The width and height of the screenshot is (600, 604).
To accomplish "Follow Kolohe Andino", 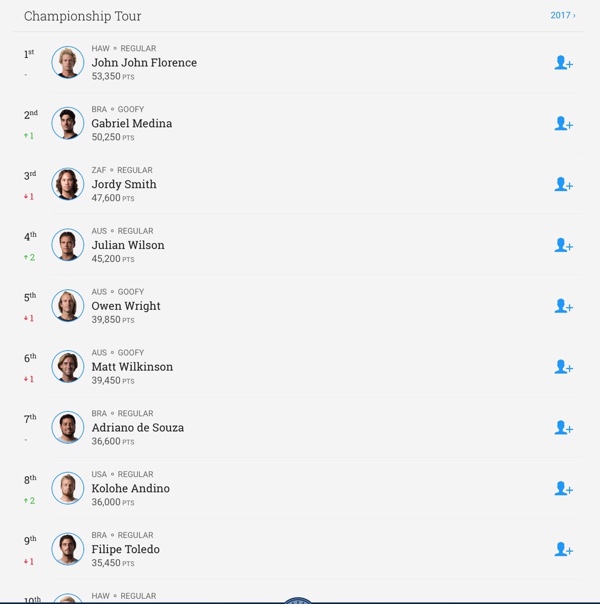I will (x=563, y=489).
